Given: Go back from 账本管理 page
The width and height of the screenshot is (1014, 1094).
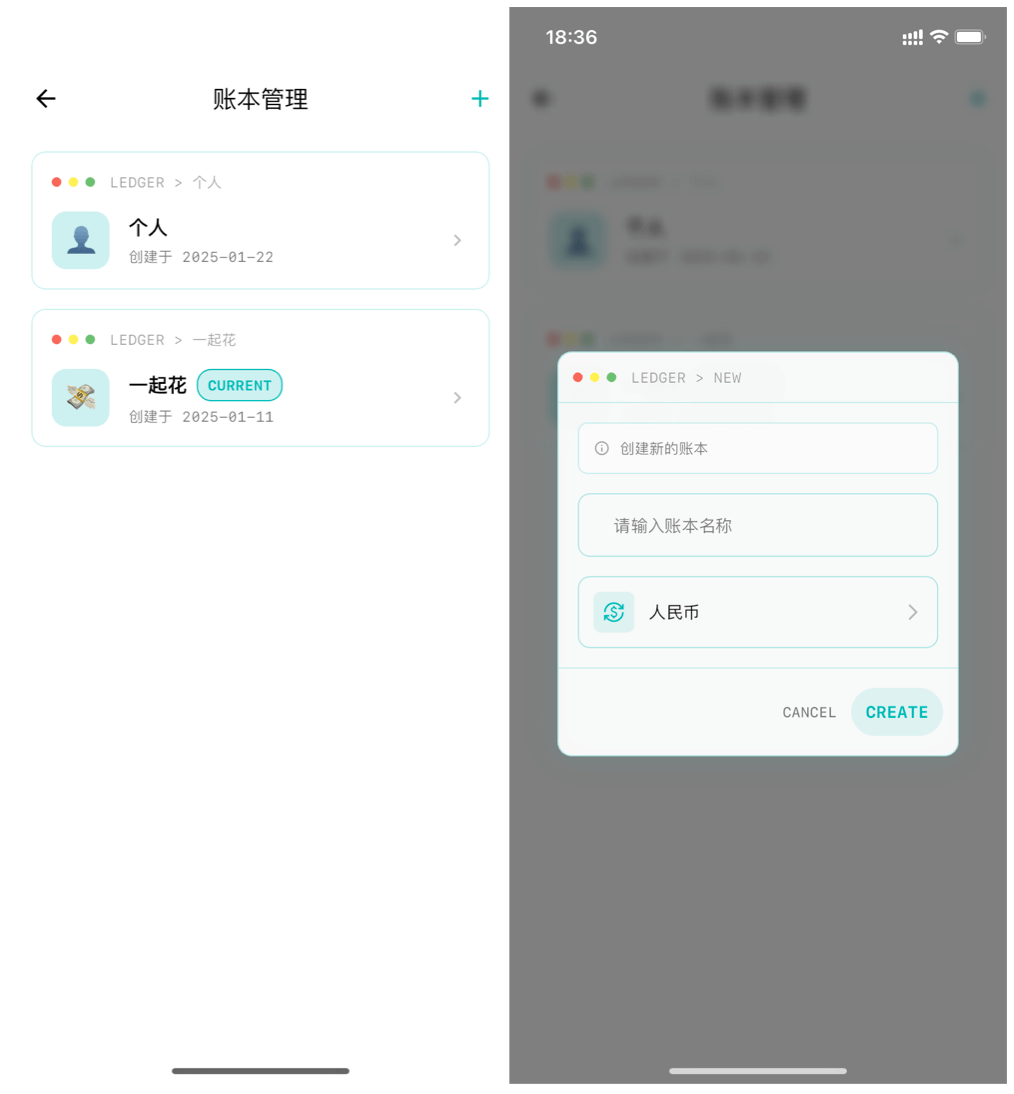Looking at the screenshot, I should (46, 98).
